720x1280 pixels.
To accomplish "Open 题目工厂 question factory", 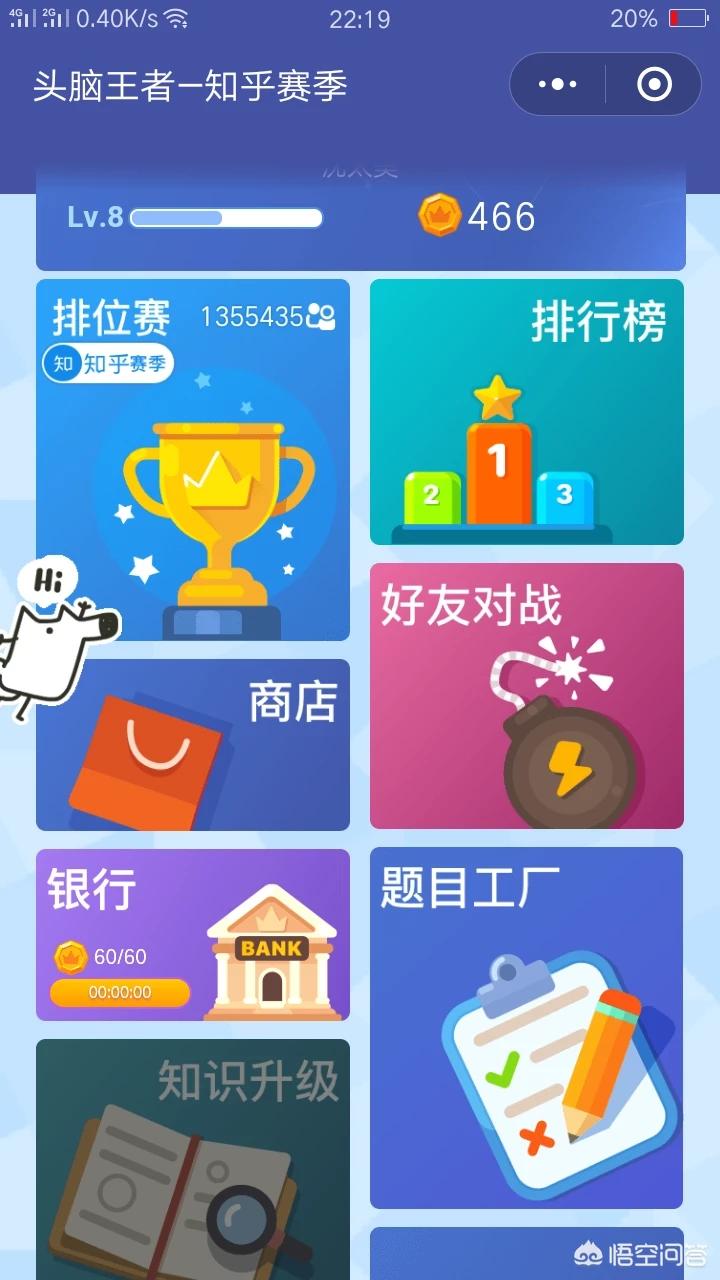I will click(x=527, y=1028).
